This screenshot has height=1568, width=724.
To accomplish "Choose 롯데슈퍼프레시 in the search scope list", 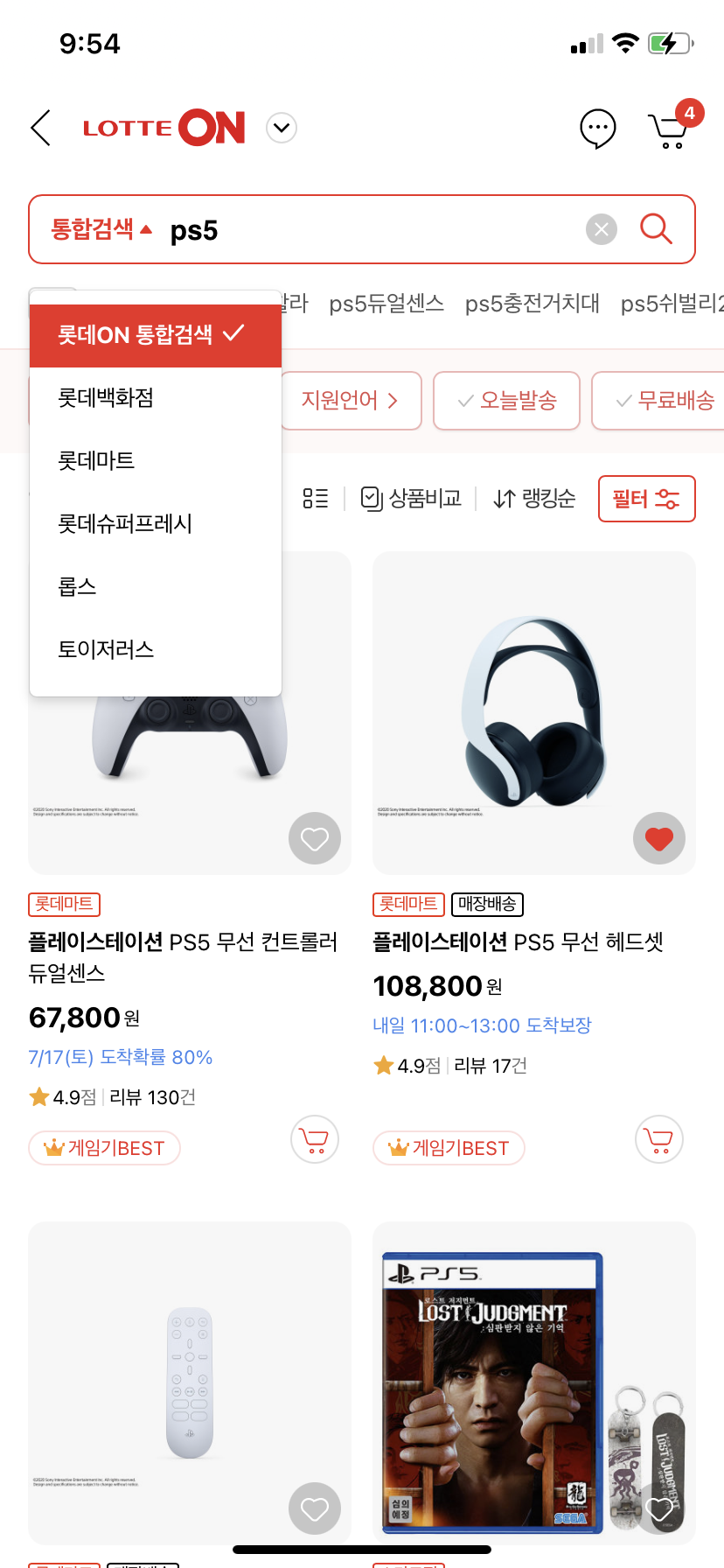I will [x=124, y=524].
